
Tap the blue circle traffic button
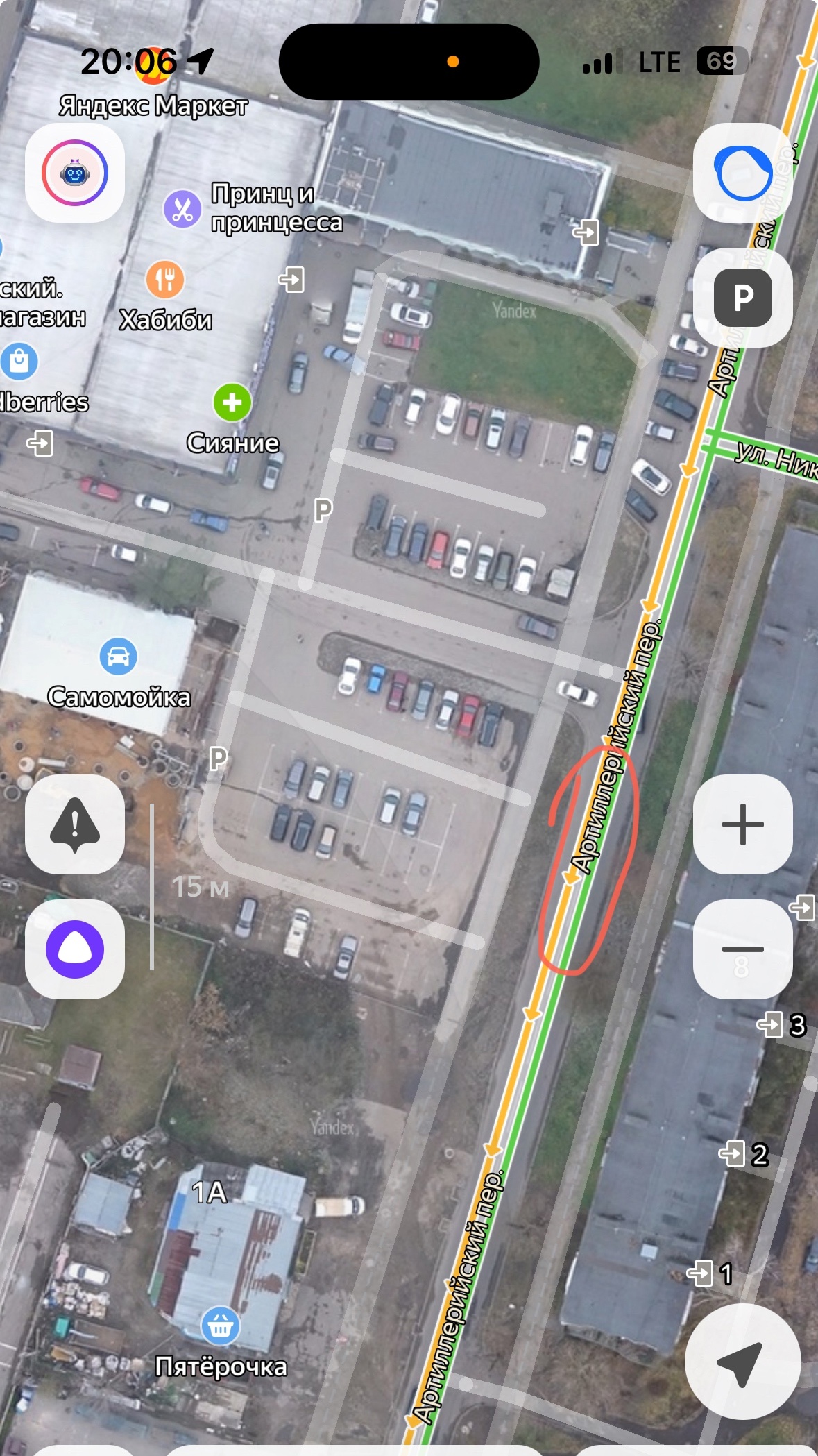(x=743, y=173)
